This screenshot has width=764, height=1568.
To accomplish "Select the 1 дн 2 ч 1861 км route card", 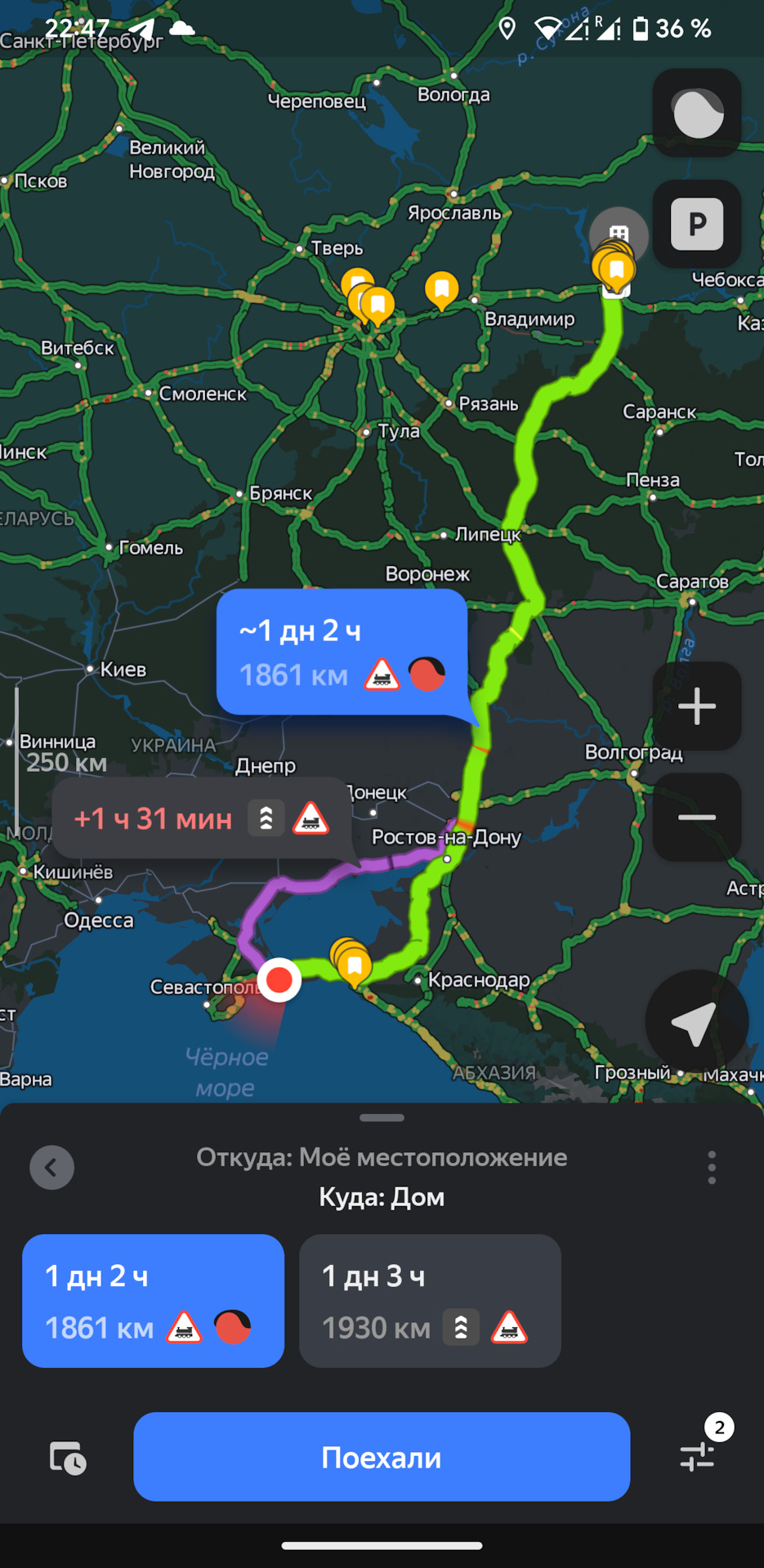I will click(153, 1301).
